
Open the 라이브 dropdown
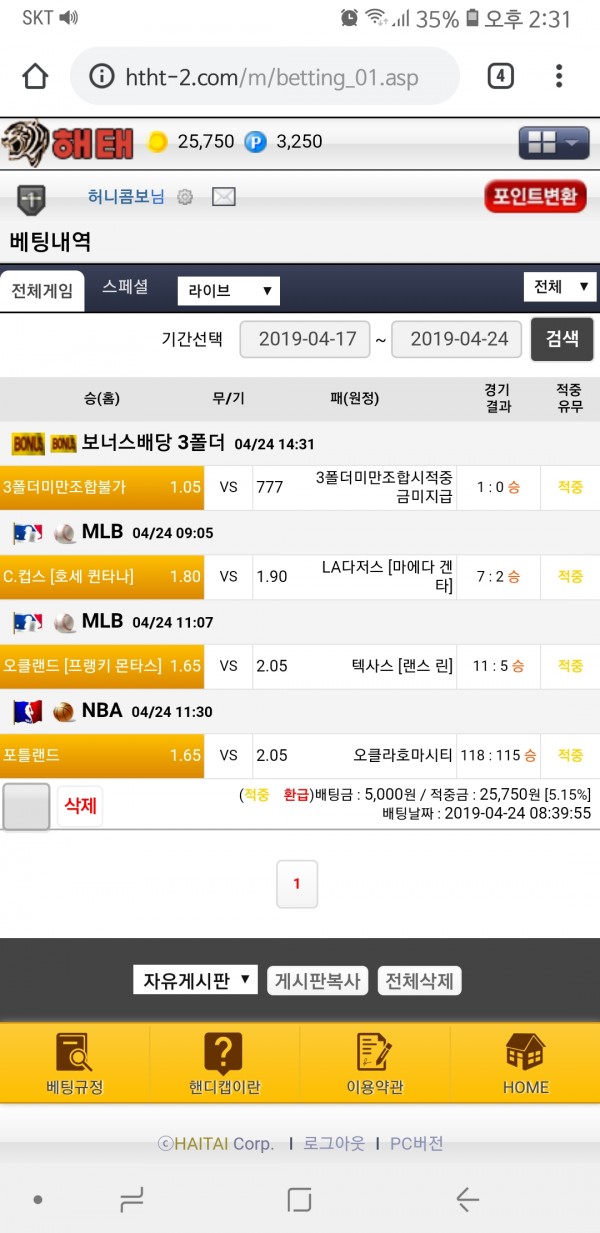point(228,291)
